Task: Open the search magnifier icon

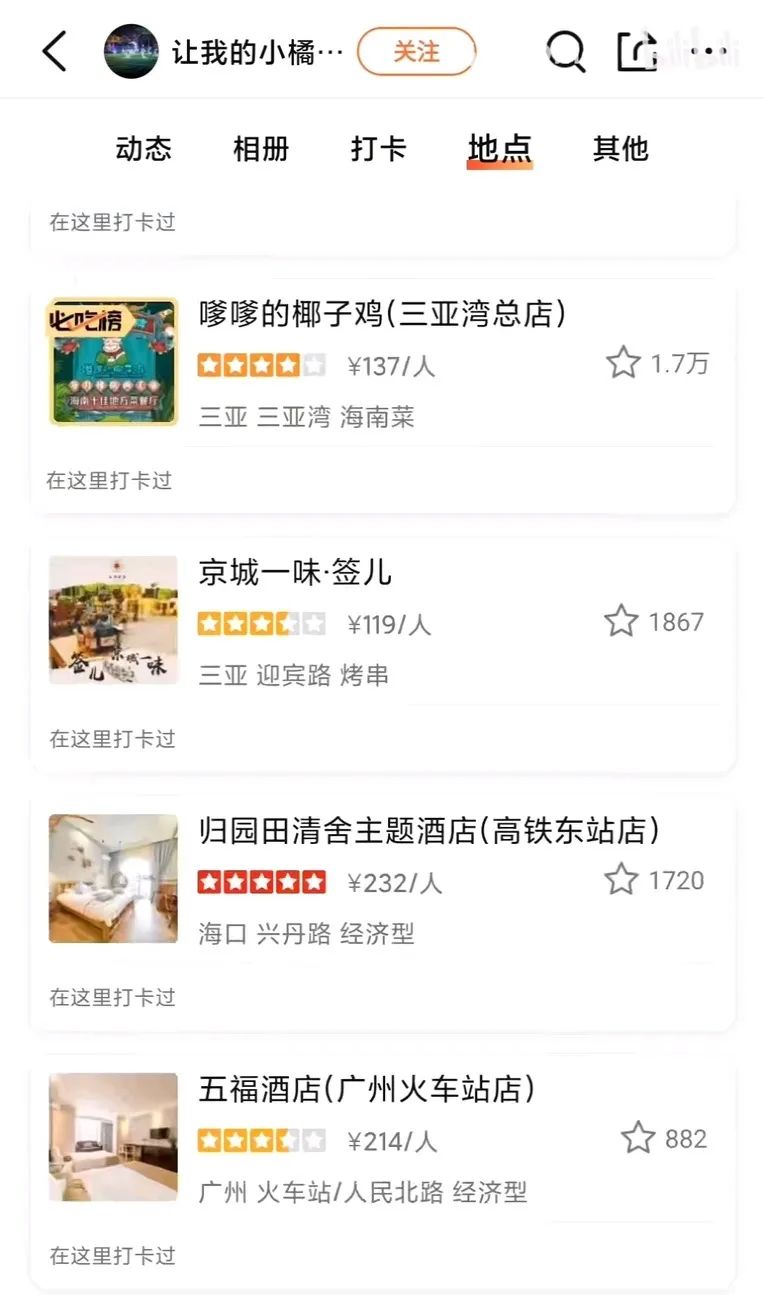Action: [x=566, y=51]
